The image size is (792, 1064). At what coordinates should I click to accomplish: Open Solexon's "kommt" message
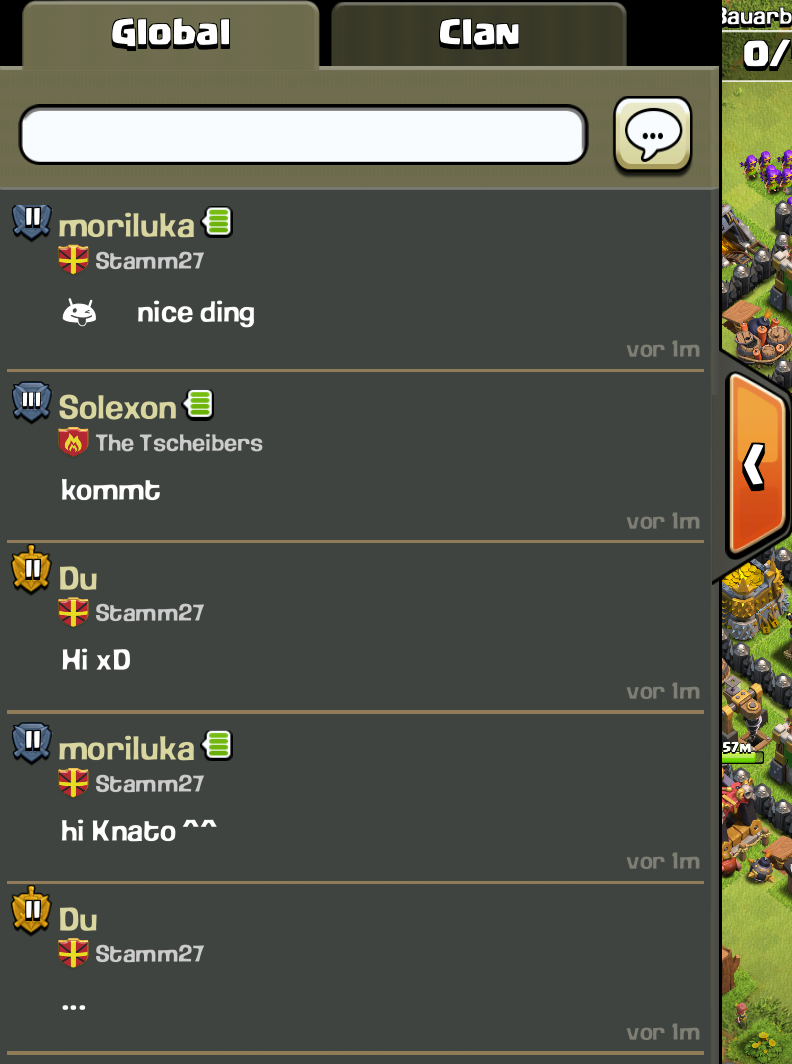110,490
